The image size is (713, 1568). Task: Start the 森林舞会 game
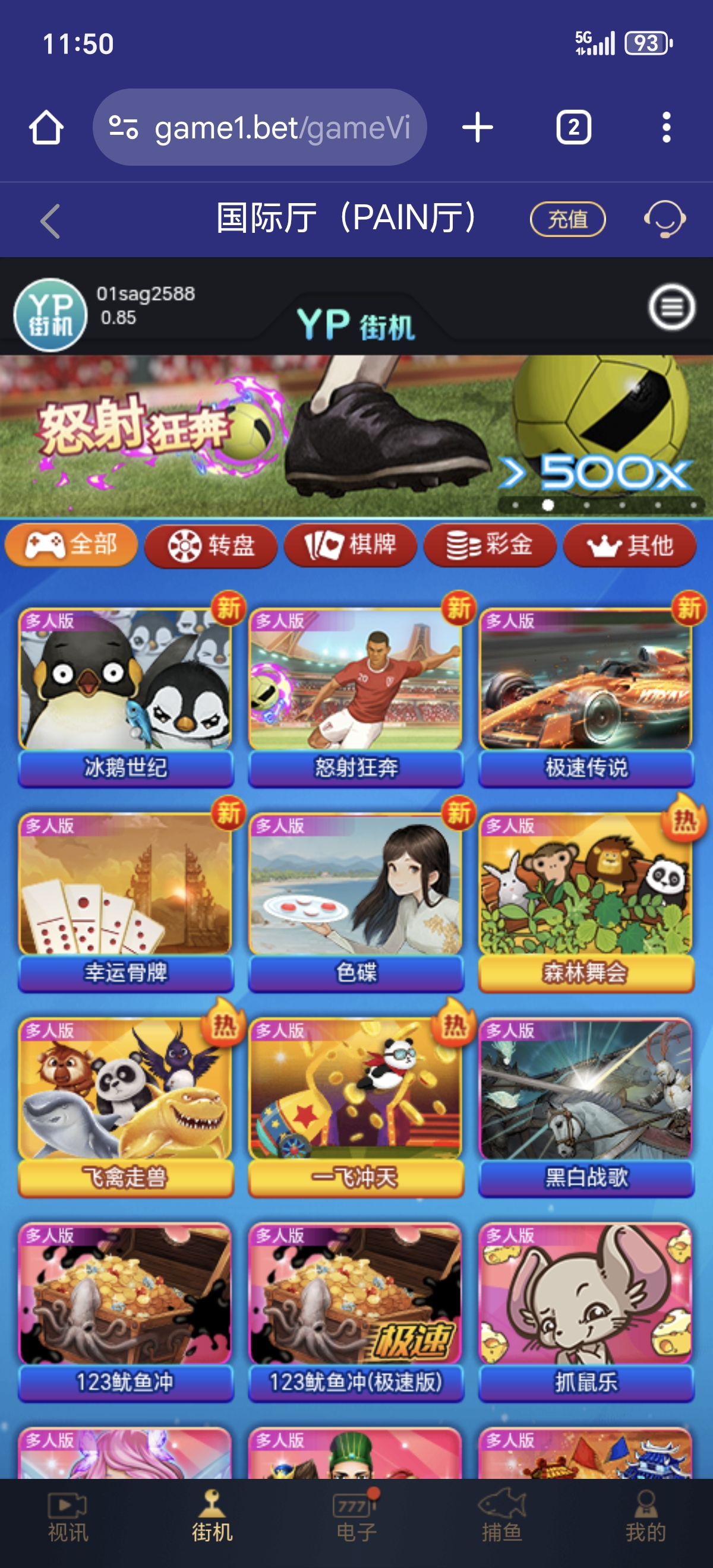[x=586, y=900]
